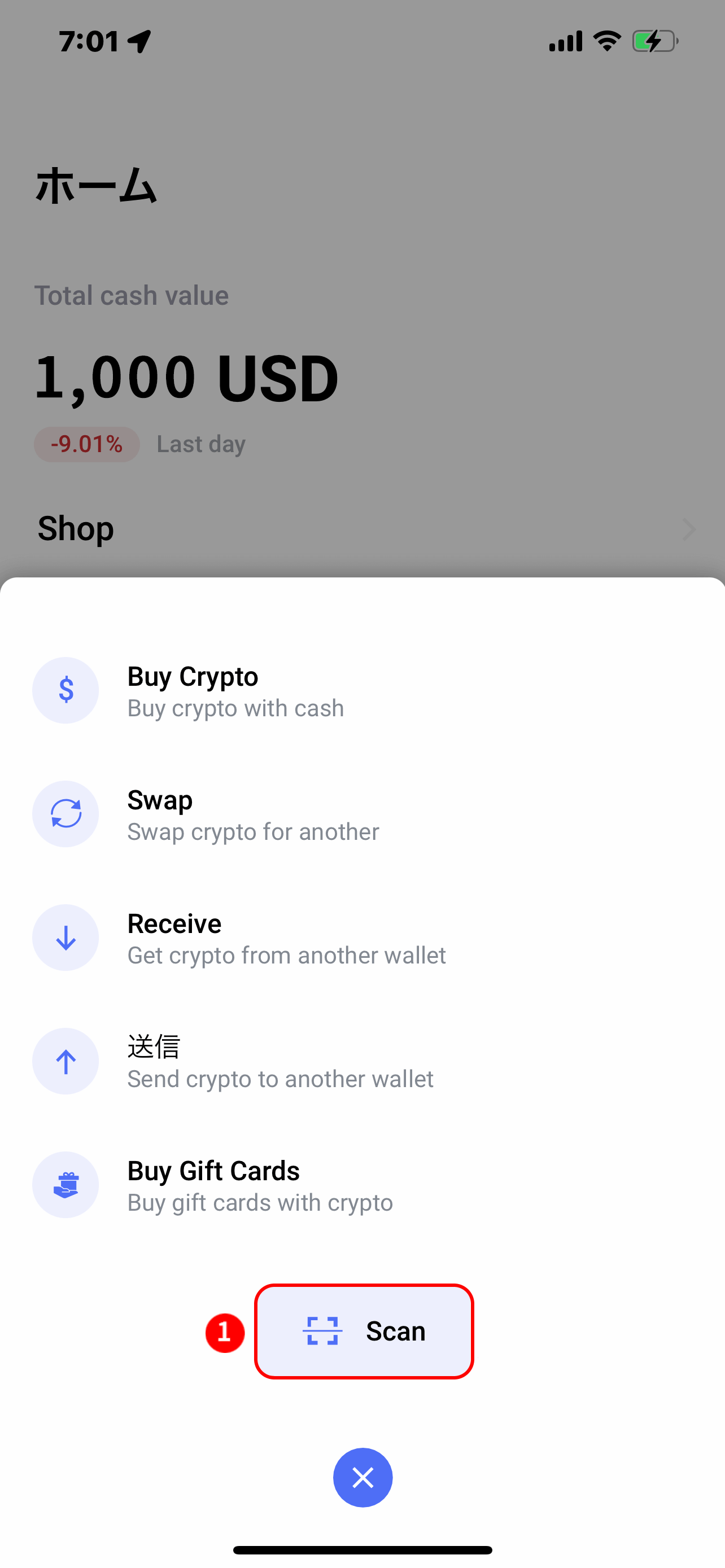Select Swap crypto for another
This screenshot has width=725, height=1568.
coord(362,814)
